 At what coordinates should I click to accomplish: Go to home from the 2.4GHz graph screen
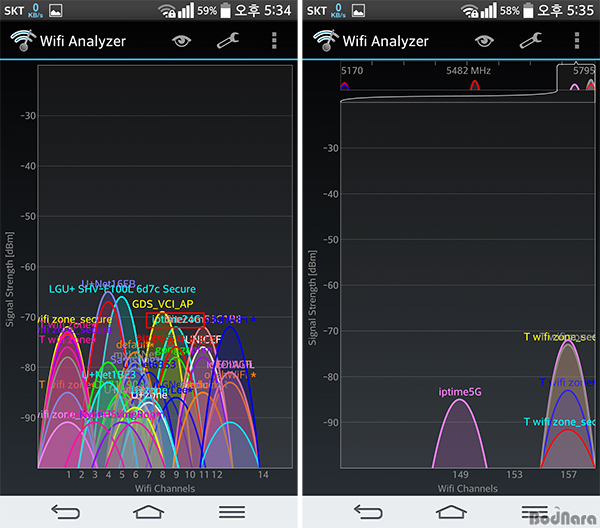[x=147, y=510]
